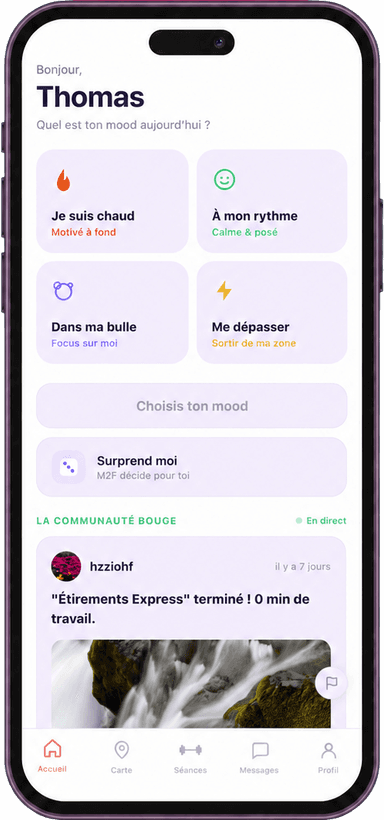
Task: Tap the Choisis ton mood button
Action: point(191,406)
